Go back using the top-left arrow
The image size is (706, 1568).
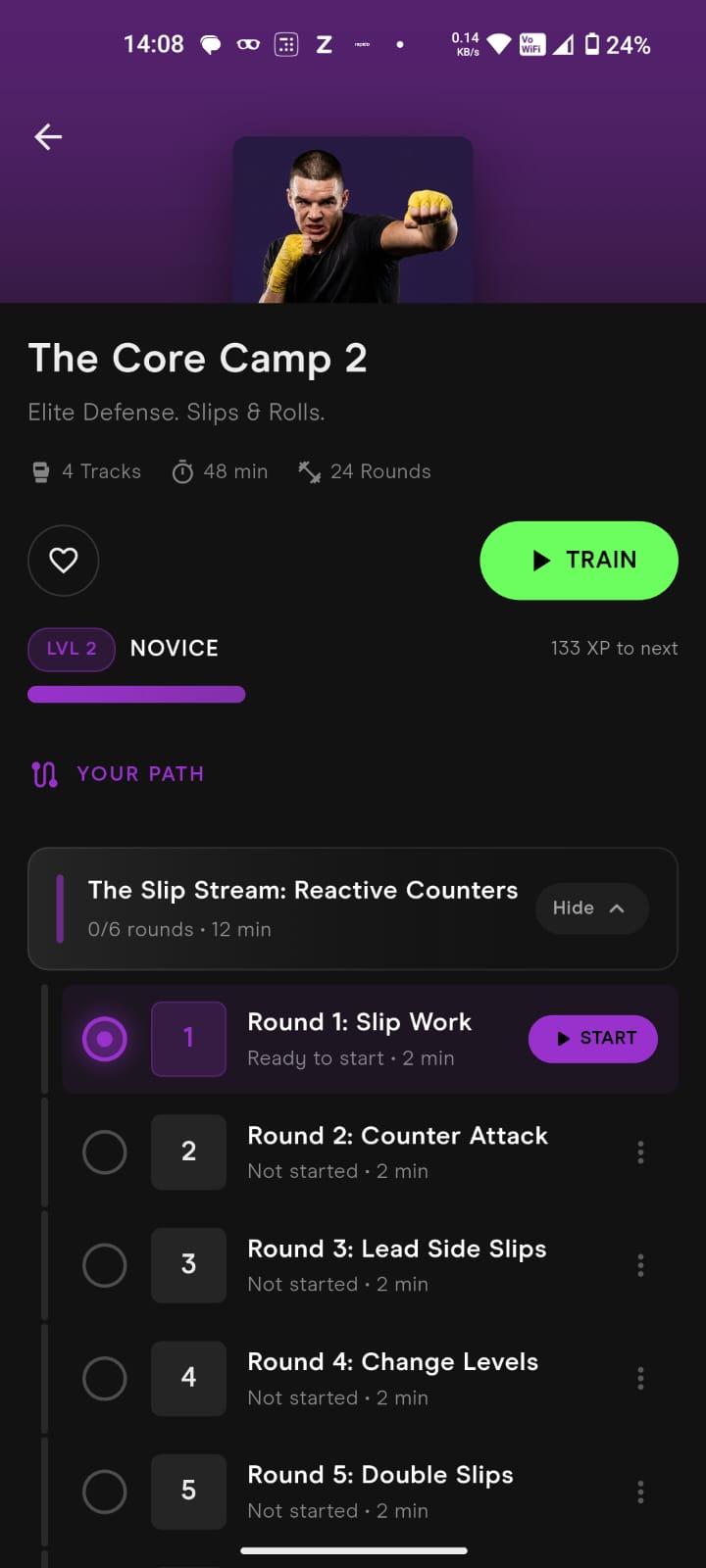[x=48, y=137]
